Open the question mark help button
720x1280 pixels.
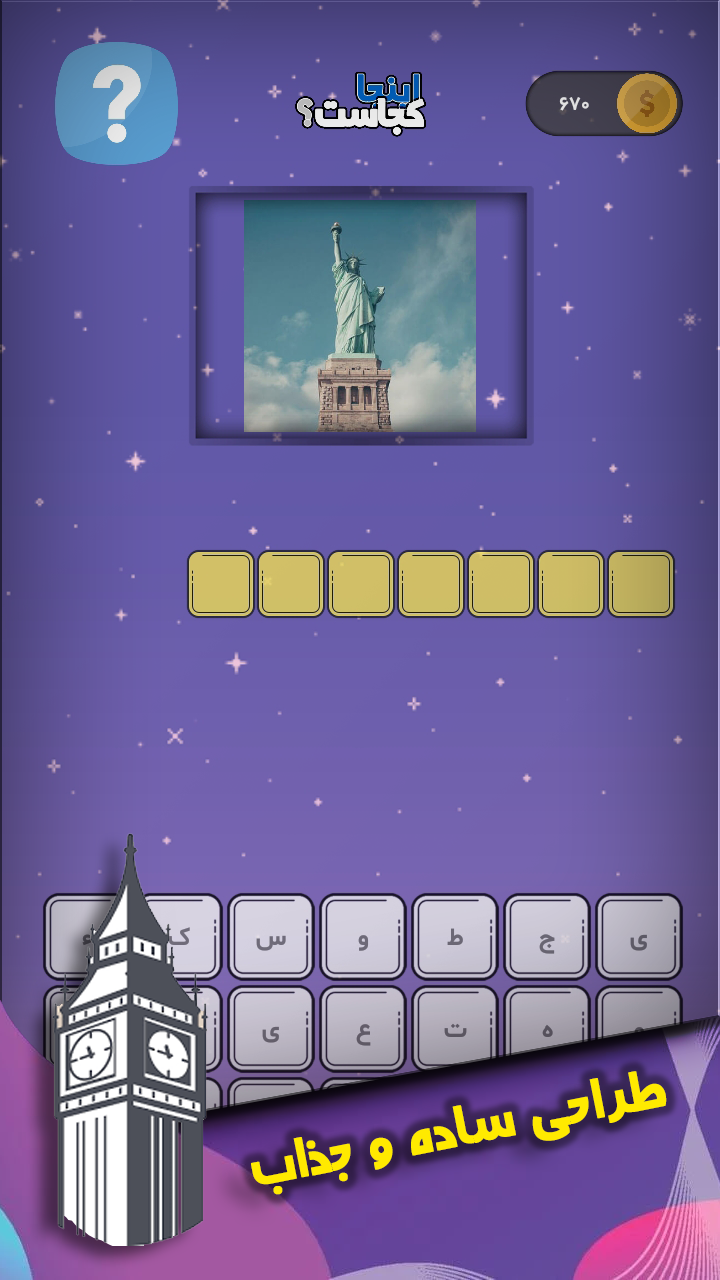point(116,103)
